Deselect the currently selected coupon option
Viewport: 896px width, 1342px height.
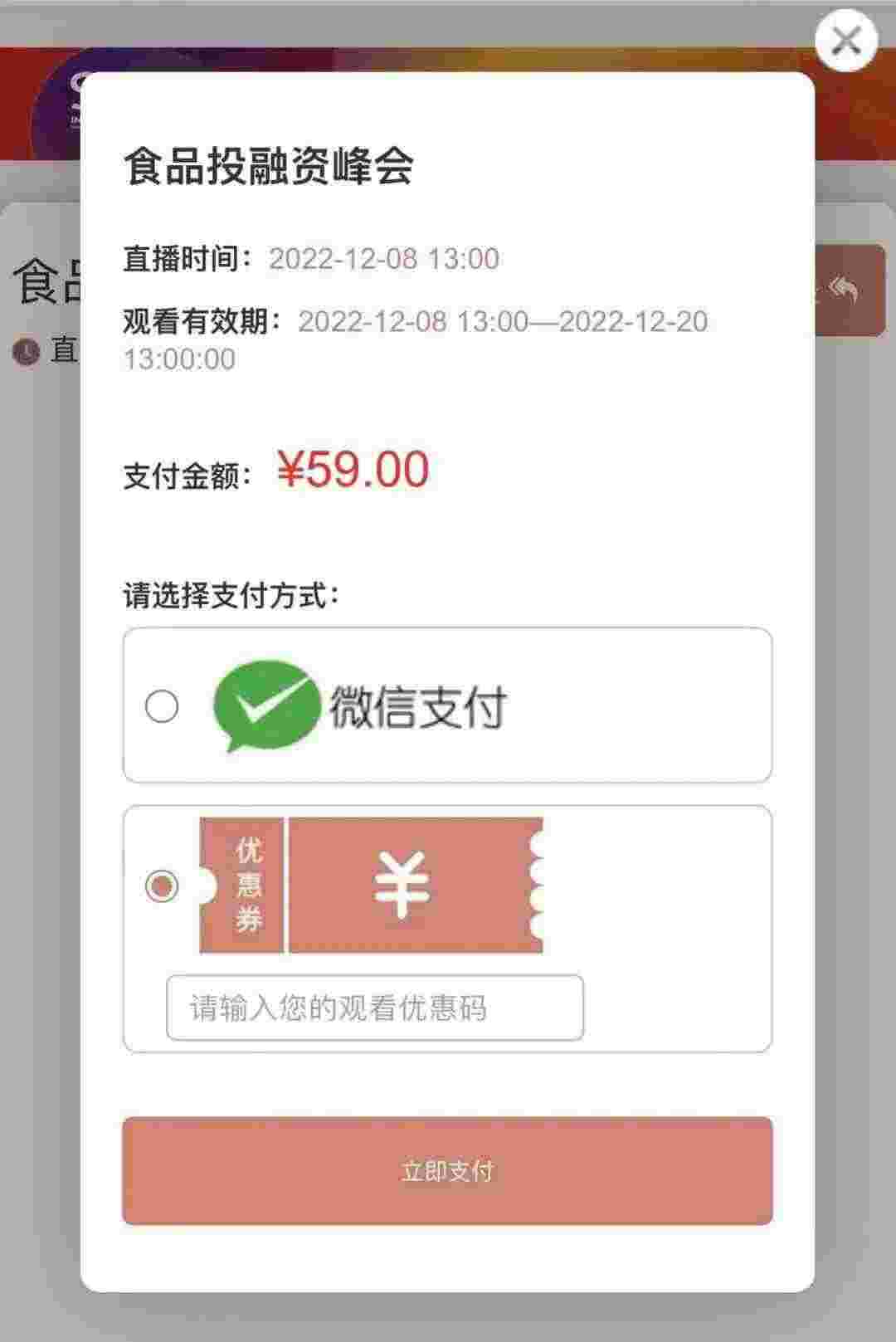click(162, 886)
